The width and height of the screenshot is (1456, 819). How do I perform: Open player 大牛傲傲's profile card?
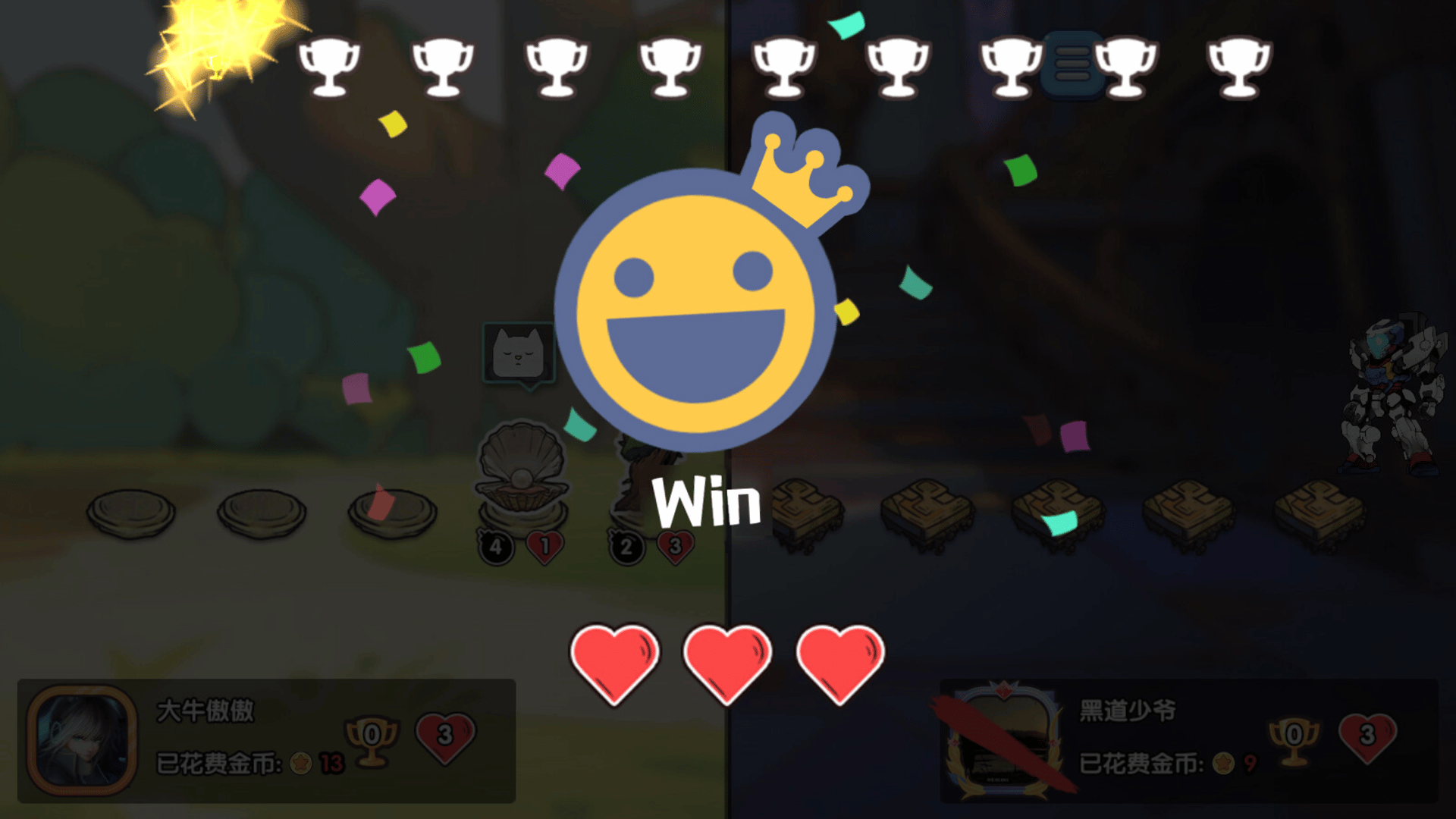83,740
